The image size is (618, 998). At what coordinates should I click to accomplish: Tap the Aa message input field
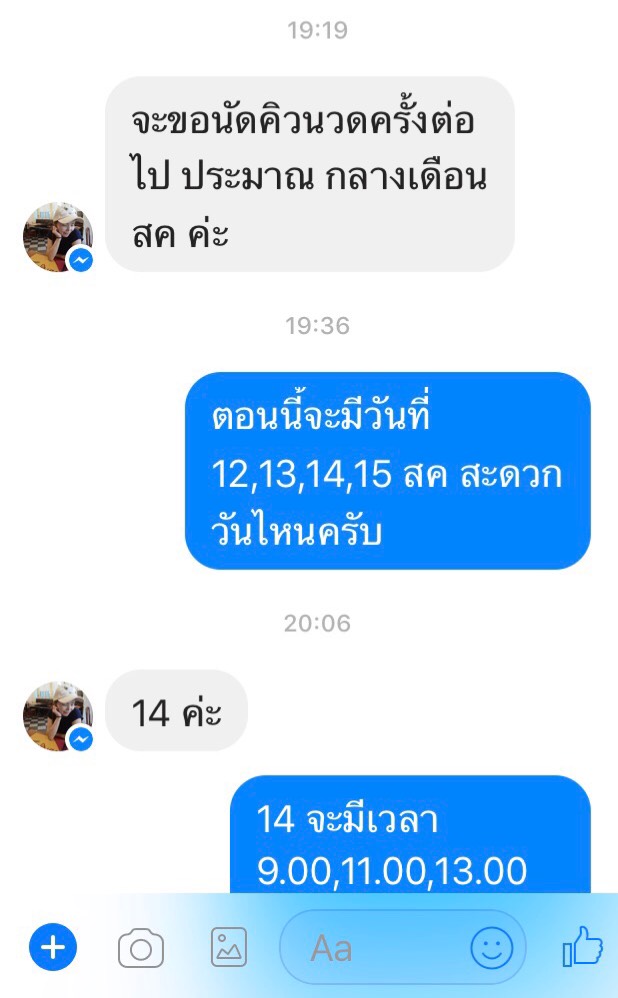403,947
